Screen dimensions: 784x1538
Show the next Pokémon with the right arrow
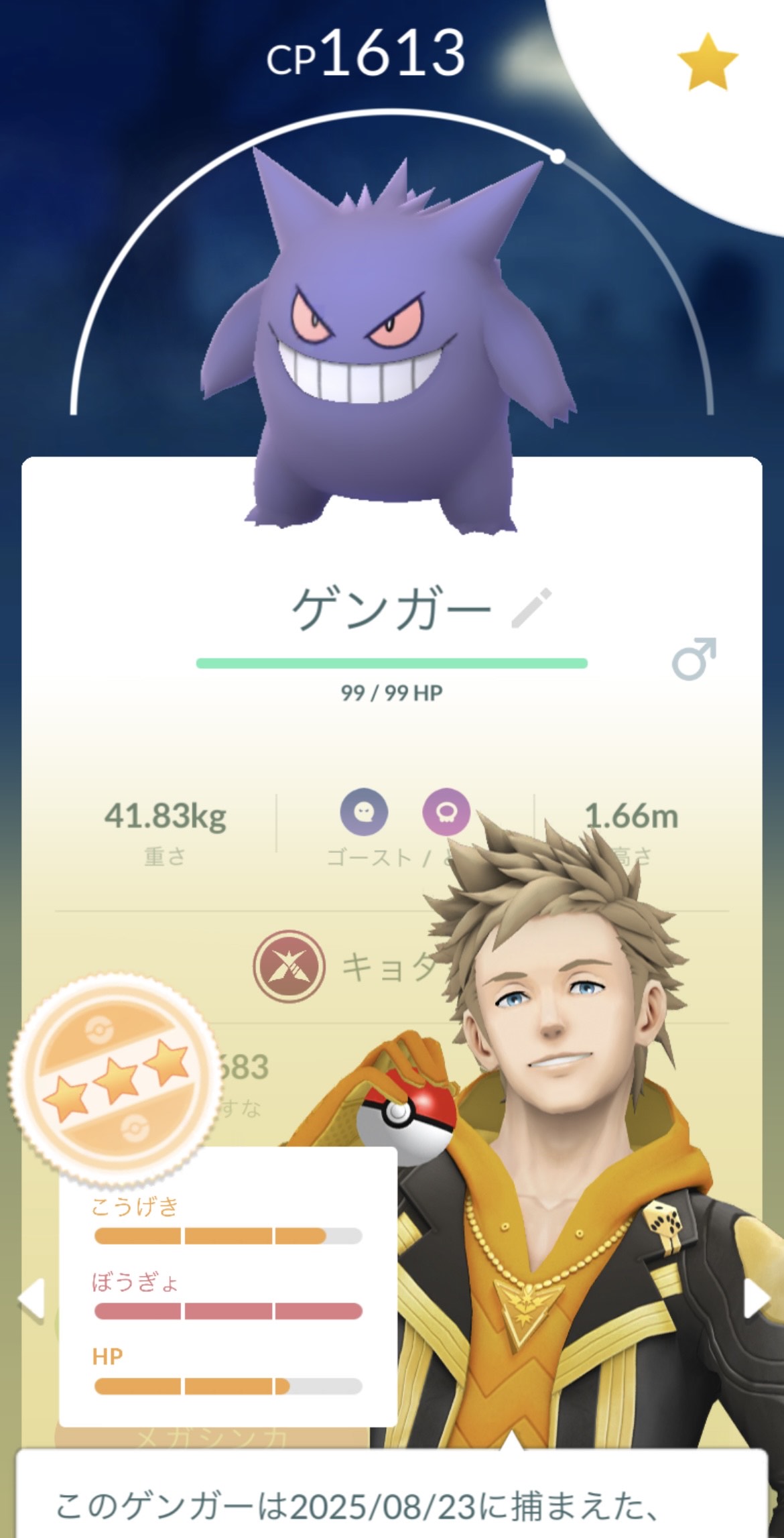757,1299
